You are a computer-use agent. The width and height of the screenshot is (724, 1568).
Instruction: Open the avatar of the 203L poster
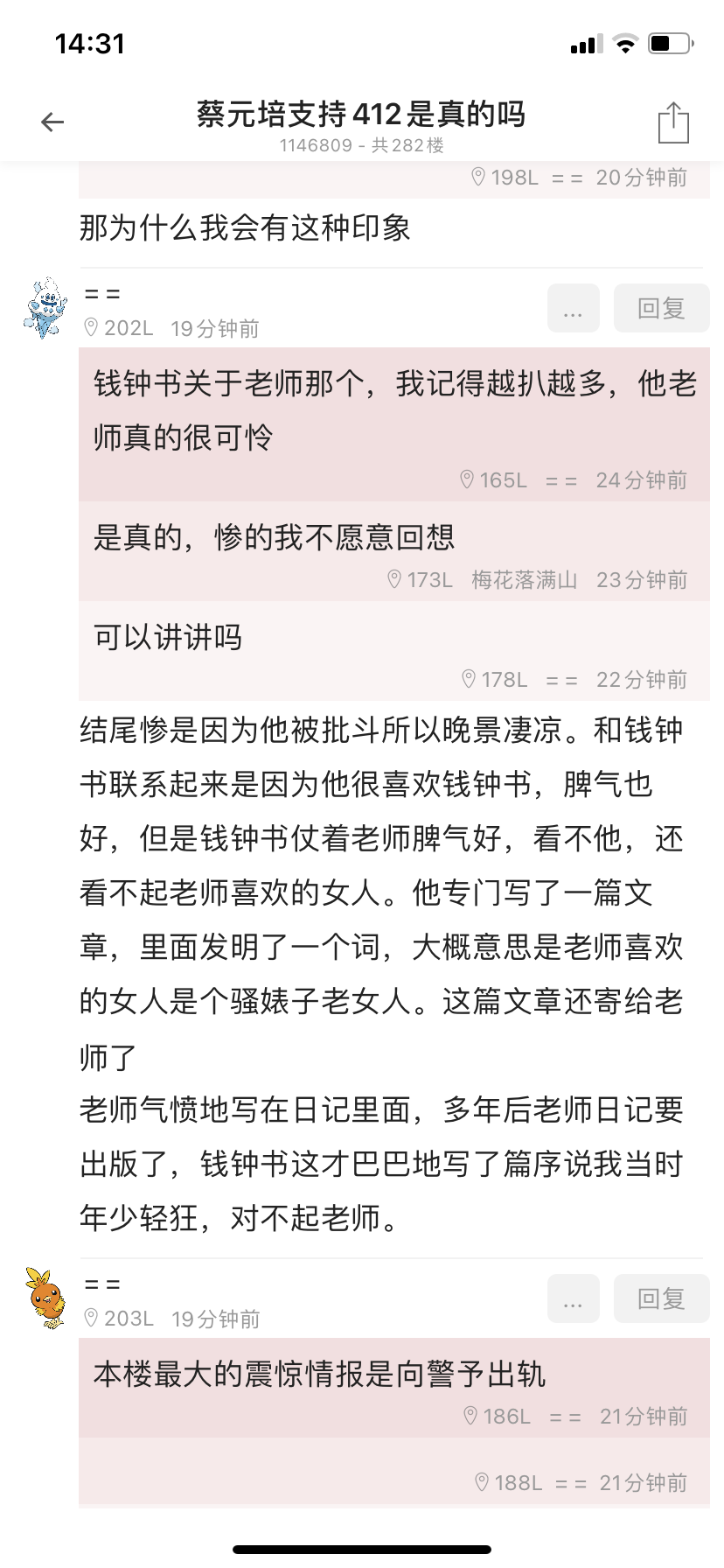click(x=45, y=1298)
